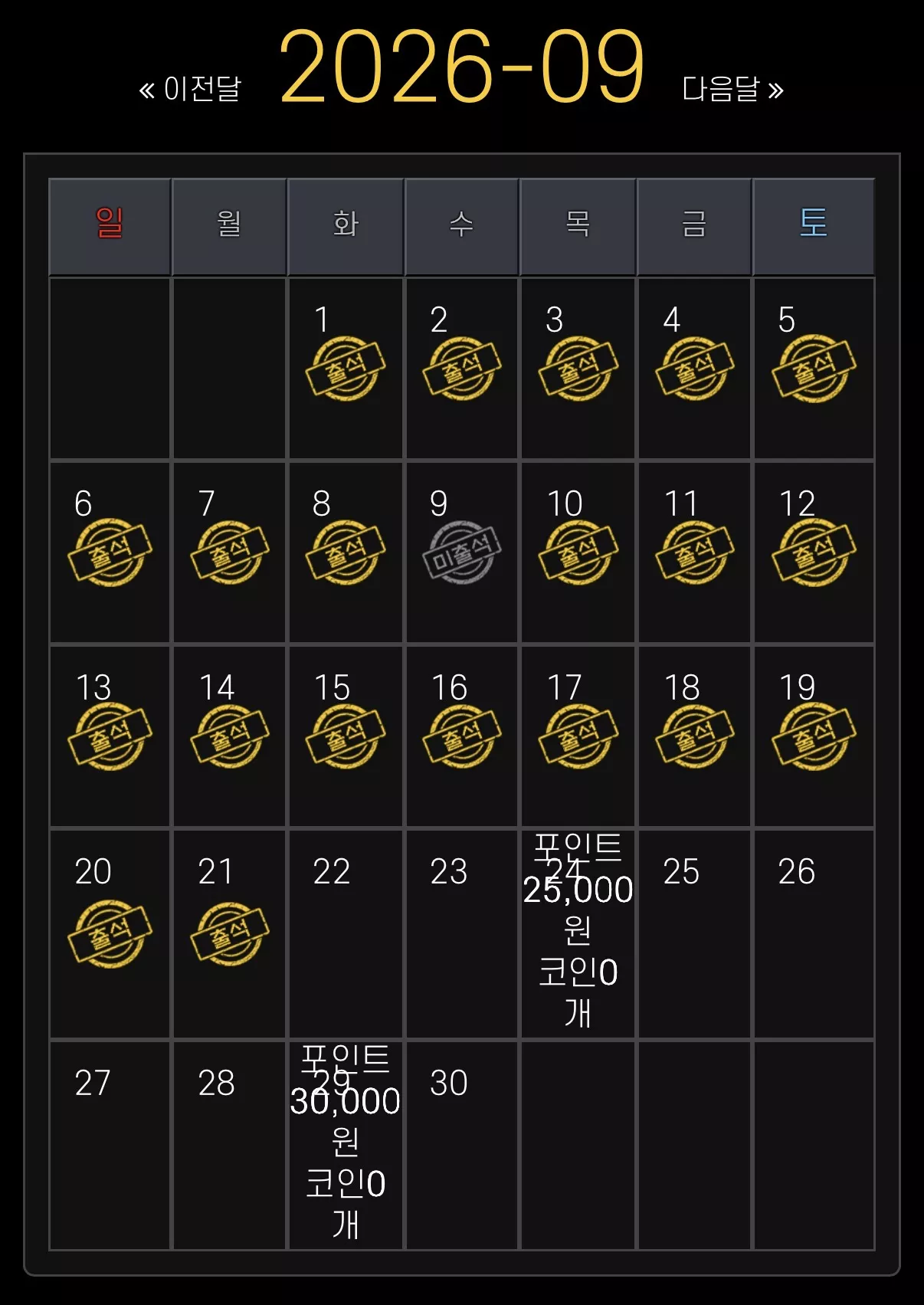924x1305 pixels.
Task: Go to the previous month (이전달)
Action: click(x=190, y=90)
